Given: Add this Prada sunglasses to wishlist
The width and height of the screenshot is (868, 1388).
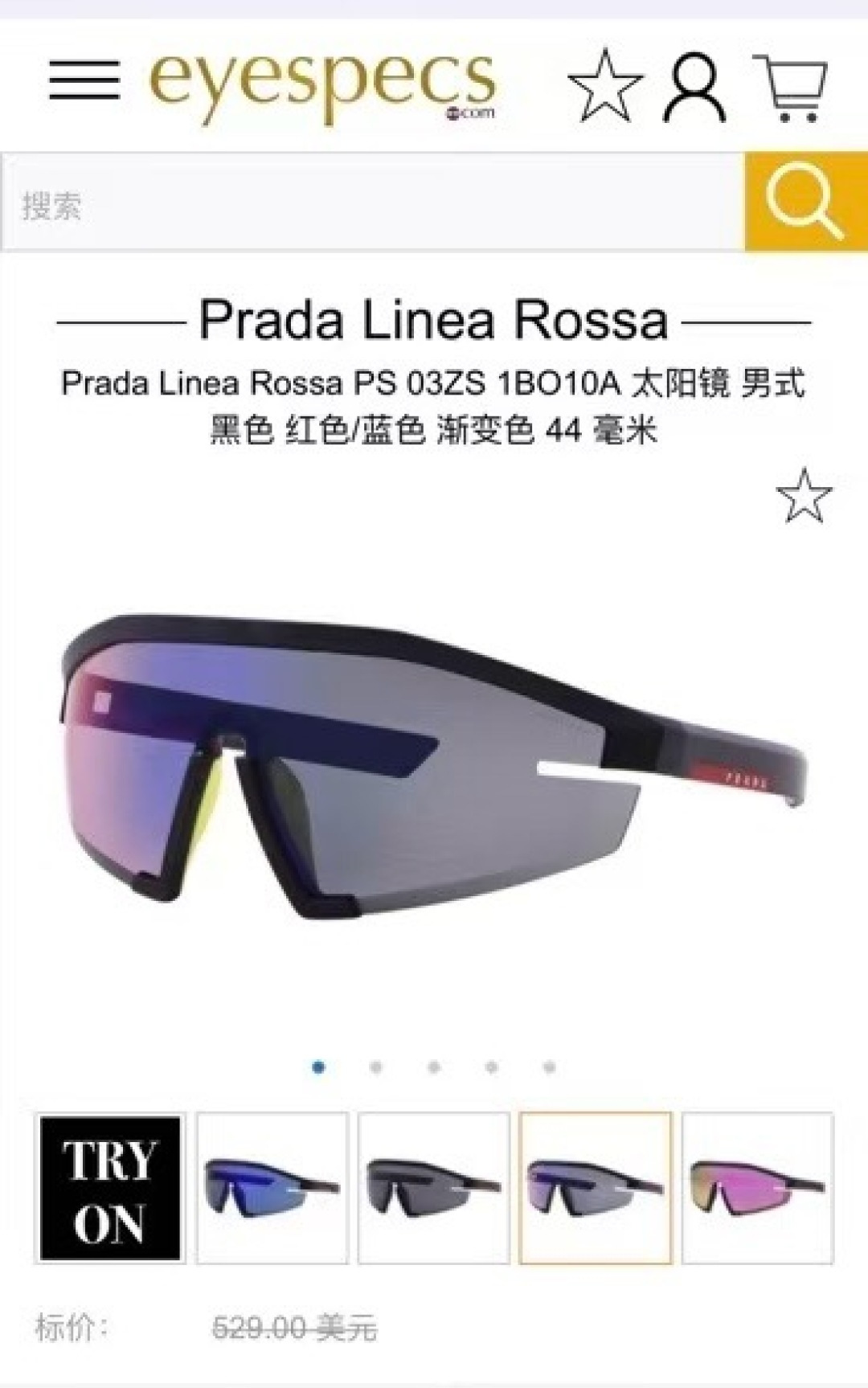Looking at the screenshot, I should [x=804, y=496].
